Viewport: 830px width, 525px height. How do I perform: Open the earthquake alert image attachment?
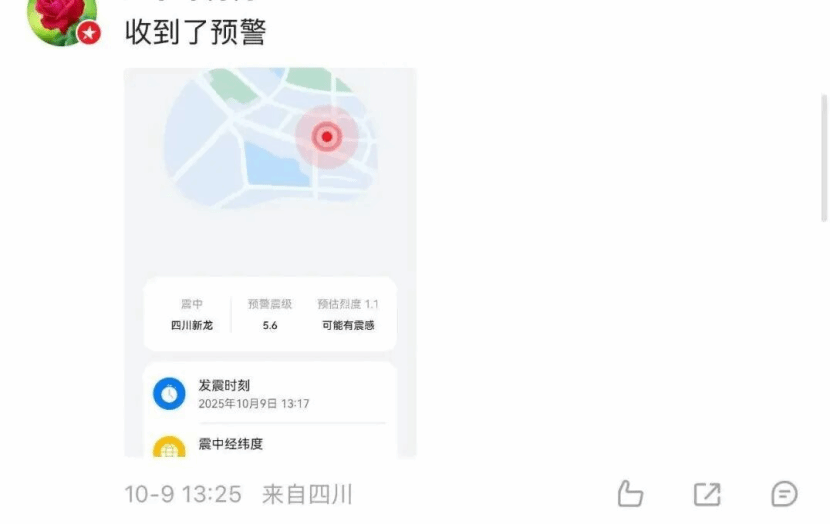(x=270, y=262)
